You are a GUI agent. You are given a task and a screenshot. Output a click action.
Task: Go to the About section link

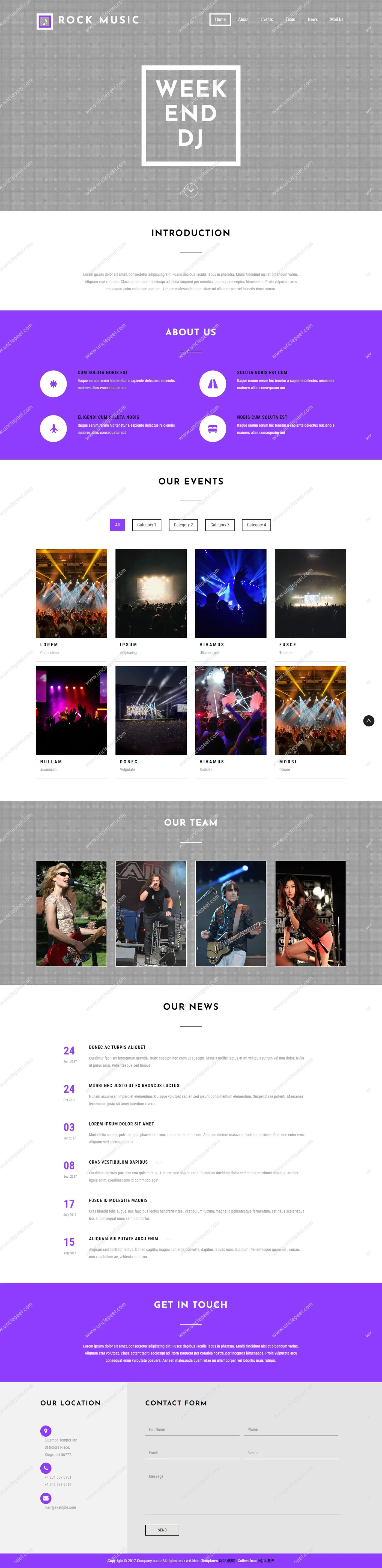[x=243, y=19]
